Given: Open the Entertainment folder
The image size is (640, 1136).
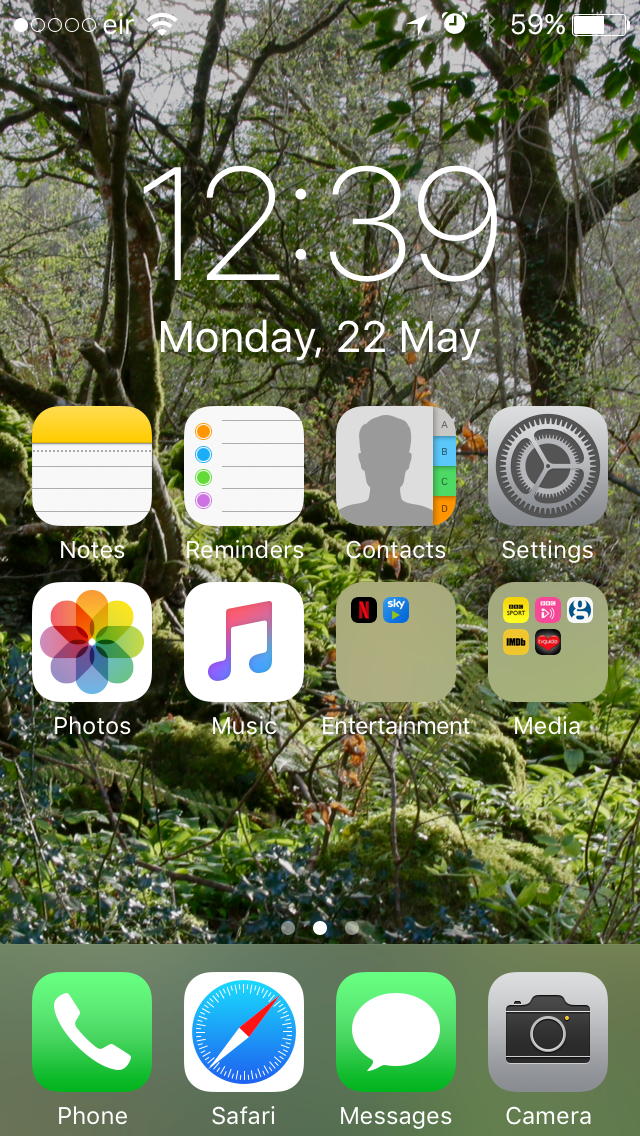Looking at the screenshot, I should 396,642.
